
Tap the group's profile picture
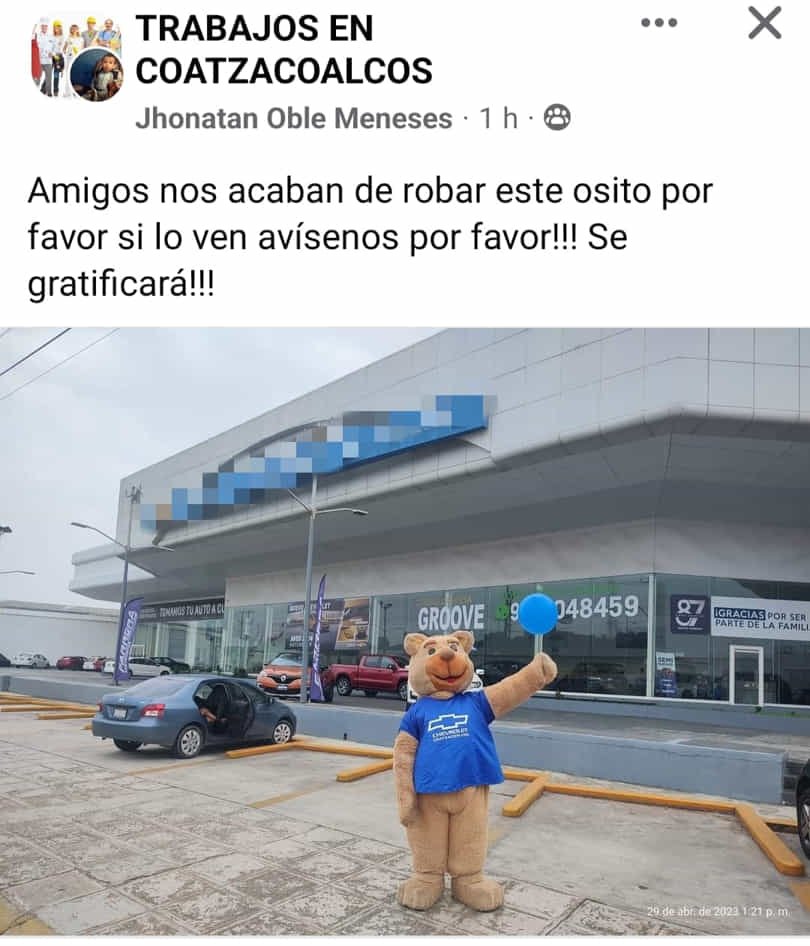[76, 58]
